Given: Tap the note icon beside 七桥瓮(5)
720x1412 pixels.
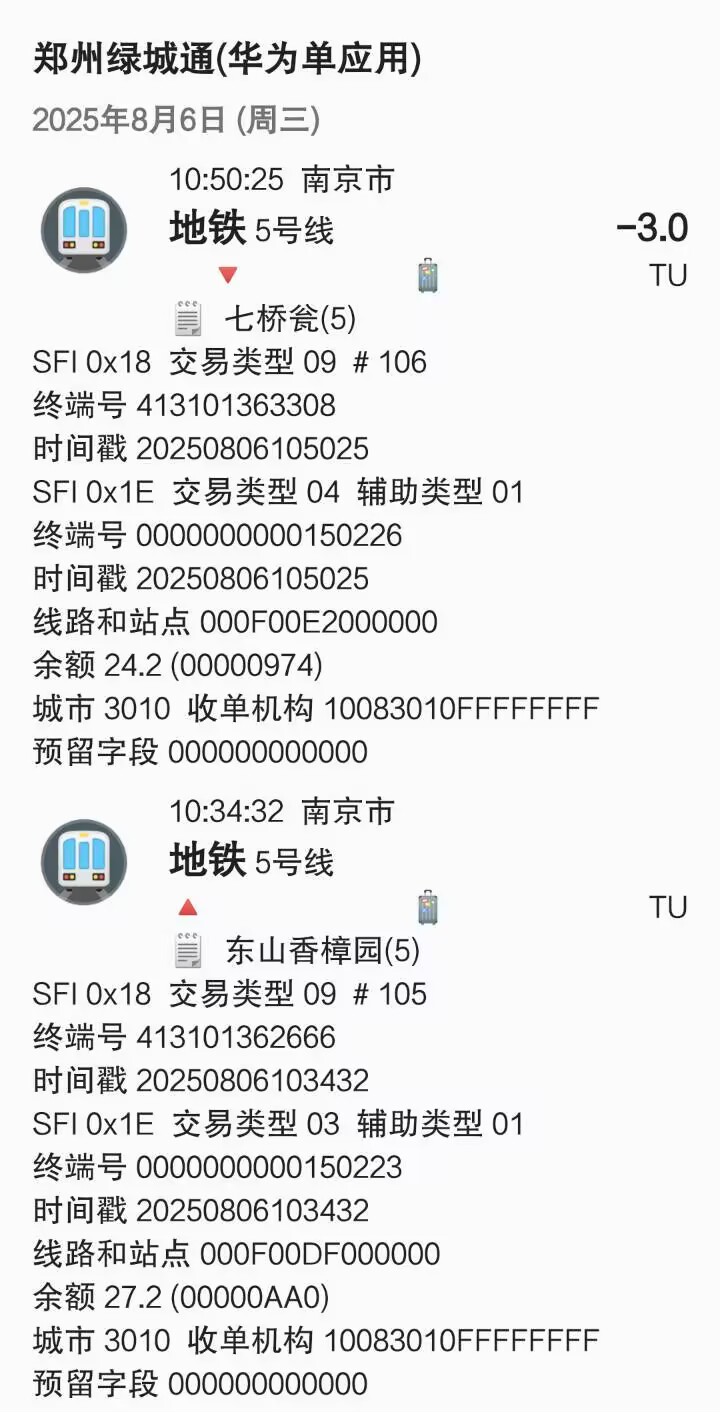Looking at the screenshot, I should tap(188, 319).
